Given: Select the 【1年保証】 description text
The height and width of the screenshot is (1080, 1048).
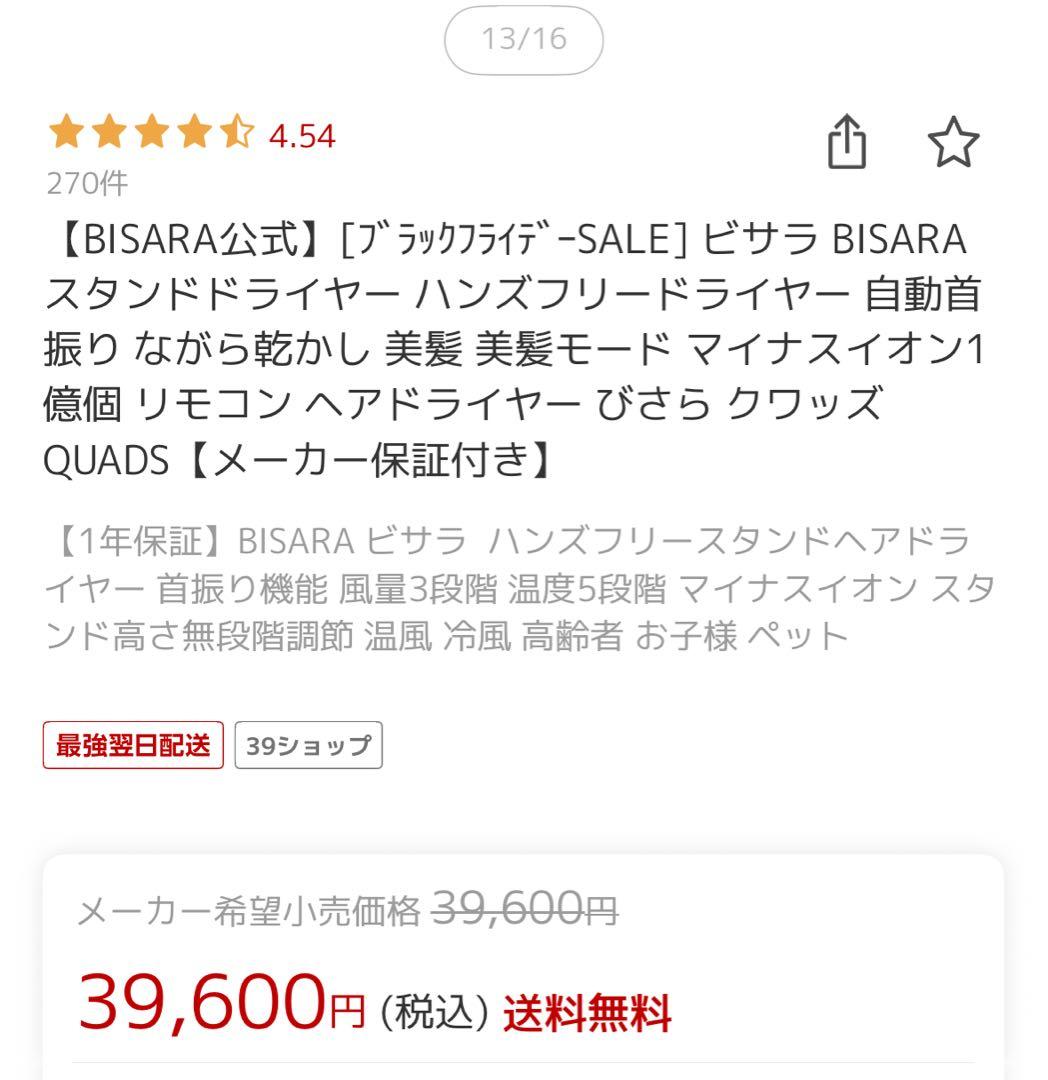Looking at the screenshot, I should click(500, 585).
